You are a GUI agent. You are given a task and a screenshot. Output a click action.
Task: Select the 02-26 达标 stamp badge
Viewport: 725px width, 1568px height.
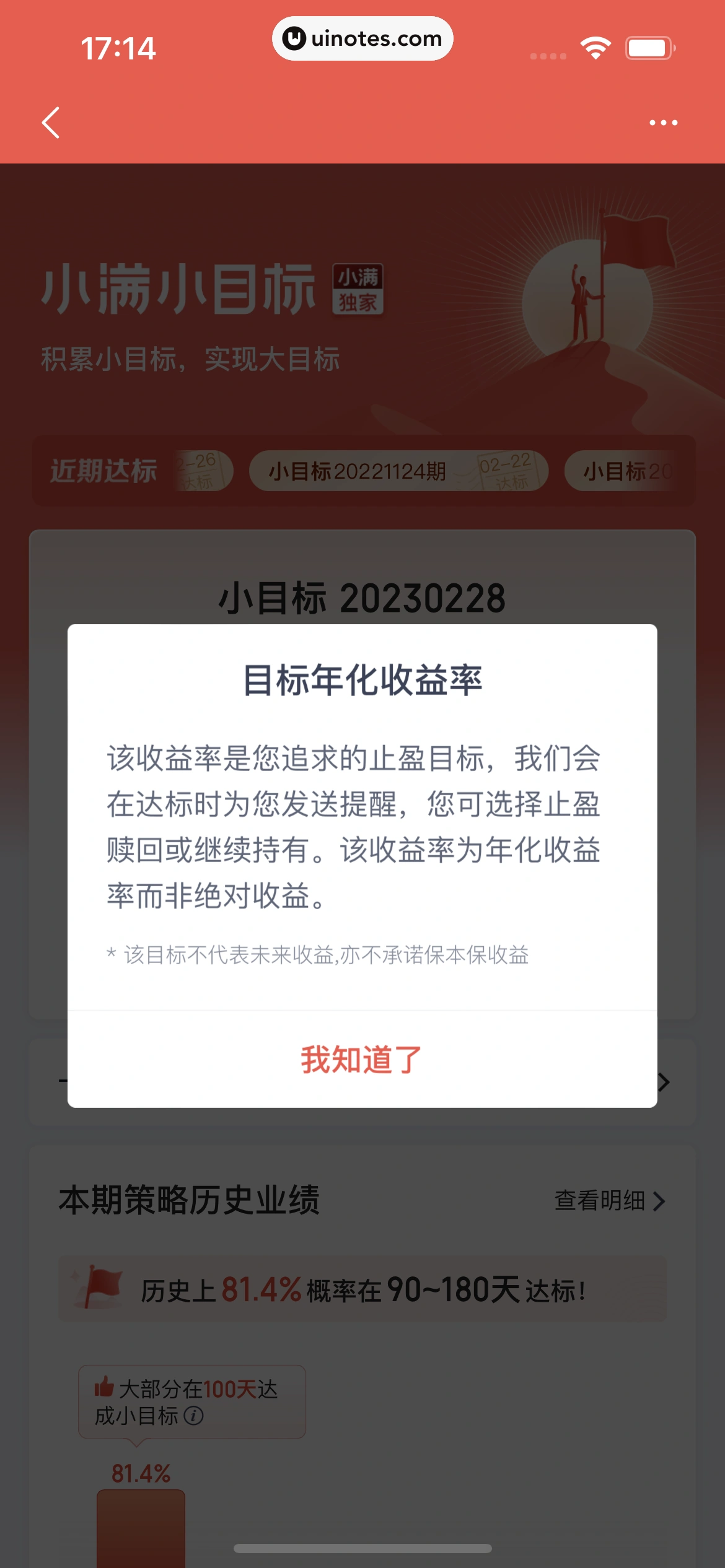(x=198, y=471)
